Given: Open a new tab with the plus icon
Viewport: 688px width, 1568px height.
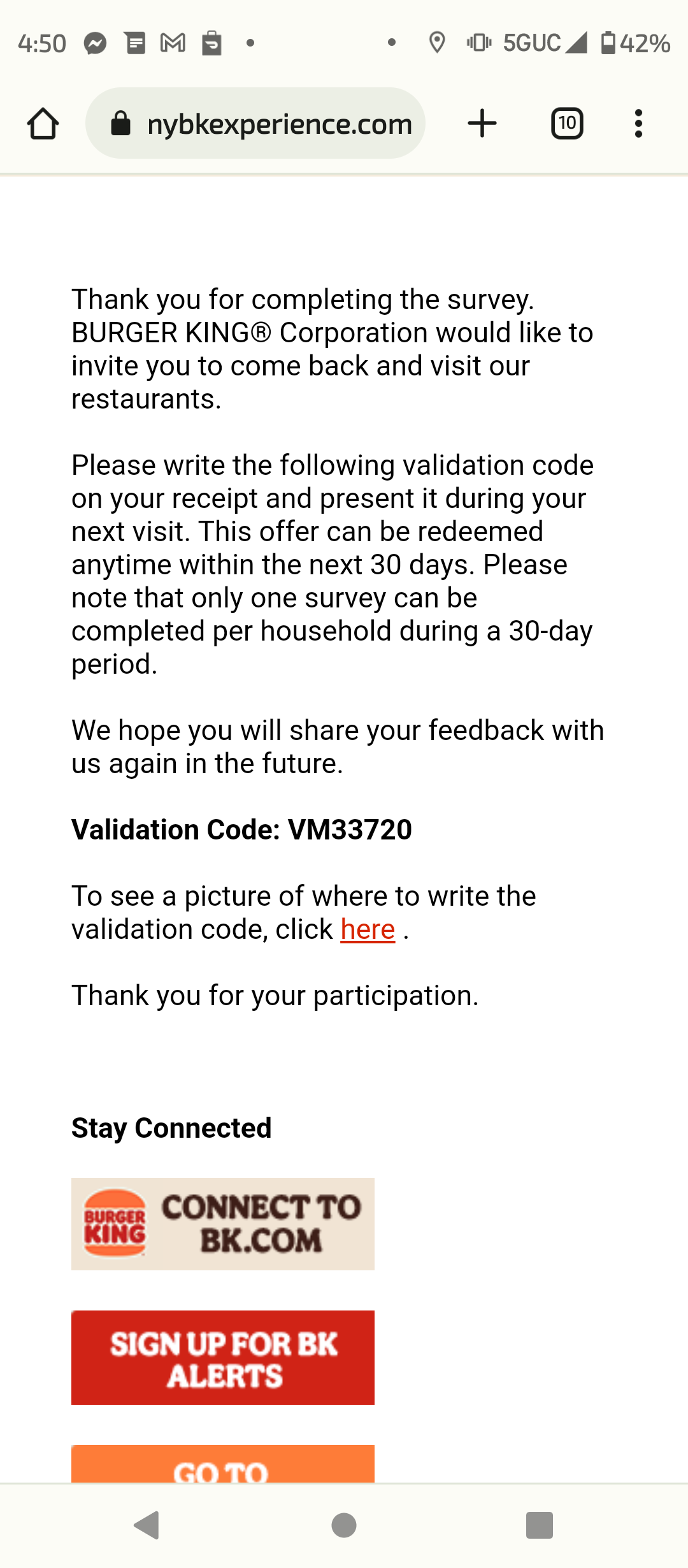Looking at the screenshot, I should pos(482,123).
